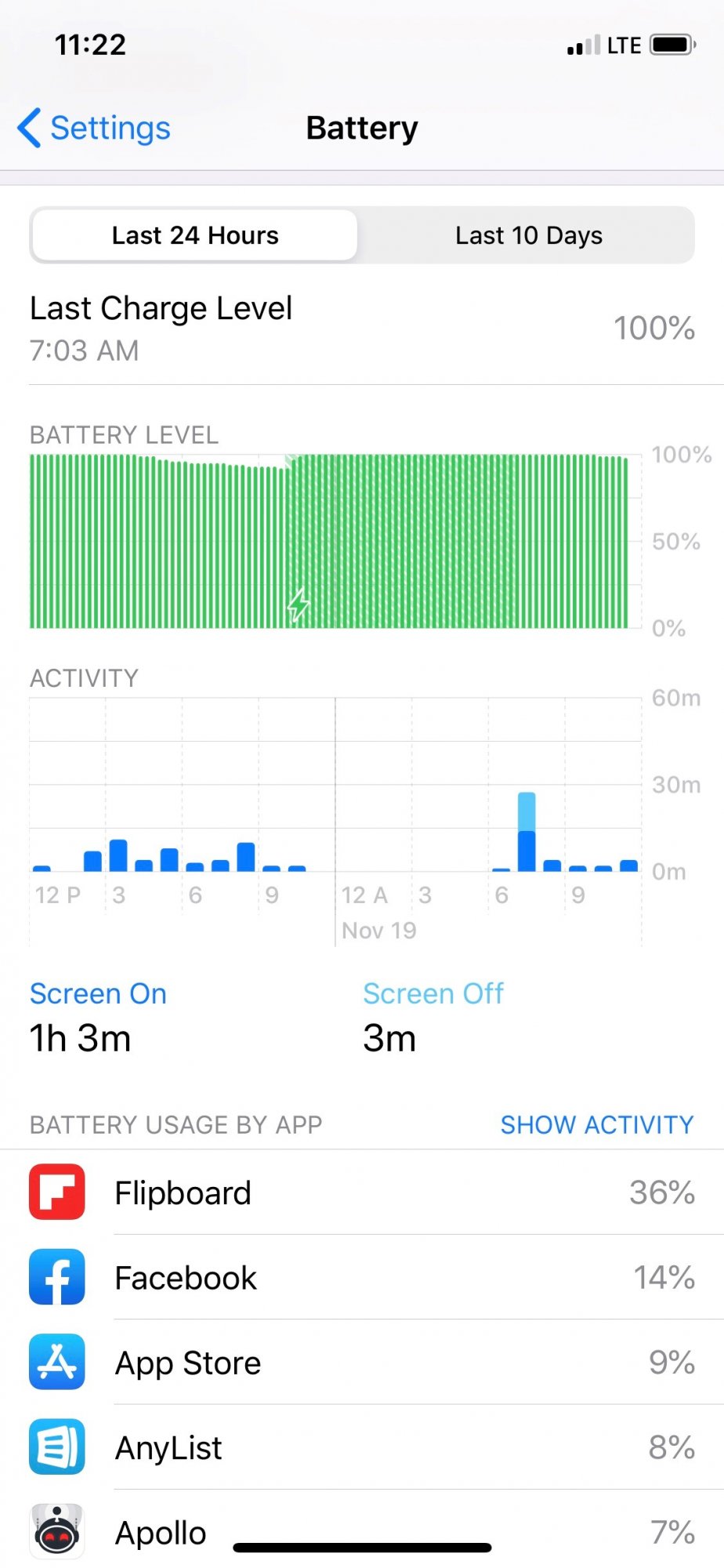The height and width of the screenshot is (1568, 724).
Task: Select the App Store usage row
Action: (362, 1363)
